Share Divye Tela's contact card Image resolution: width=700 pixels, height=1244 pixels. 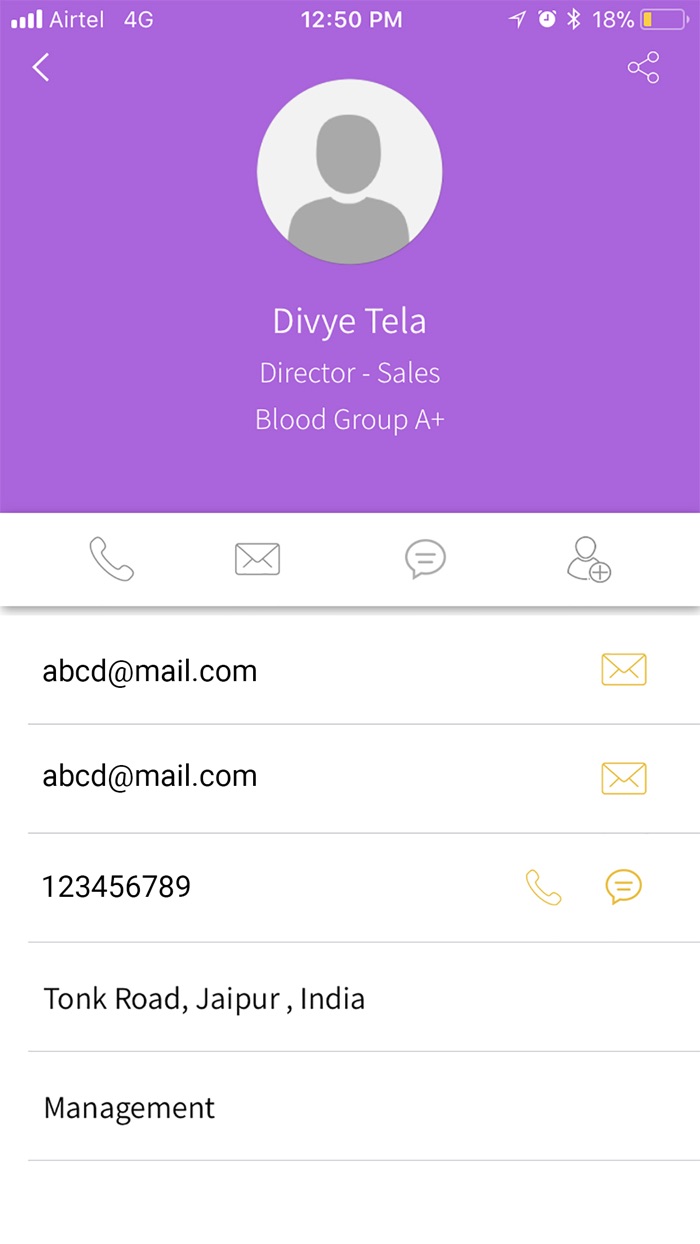click(x=643, y=68)
